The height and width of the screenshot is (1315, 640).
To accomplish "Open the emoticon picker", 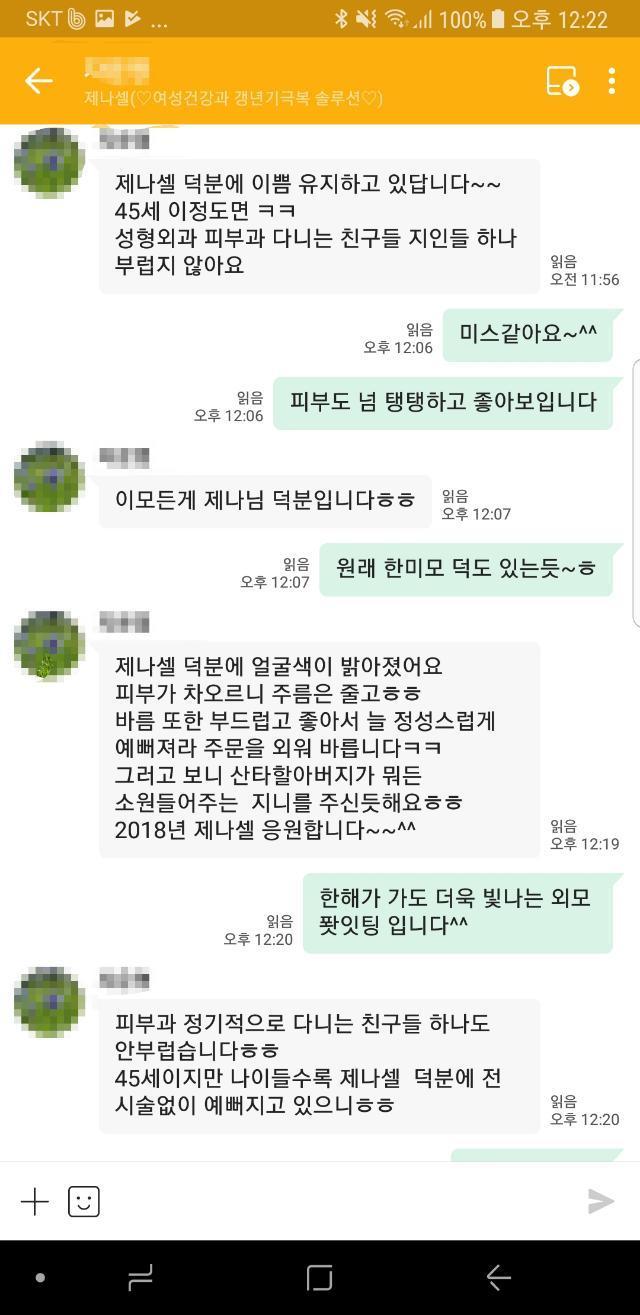I will [84, 1201].
